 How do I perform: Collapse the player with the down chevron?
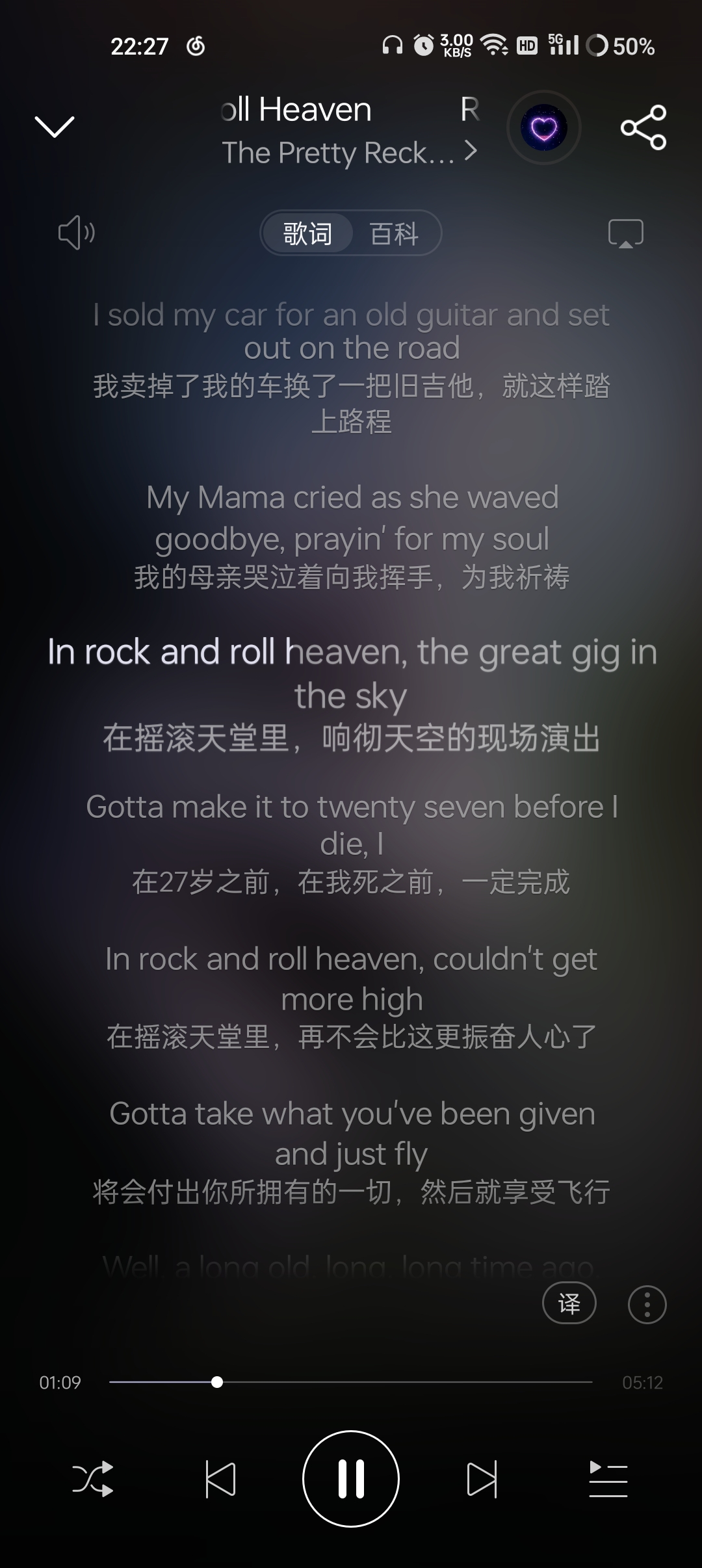(x=55, y=127)
